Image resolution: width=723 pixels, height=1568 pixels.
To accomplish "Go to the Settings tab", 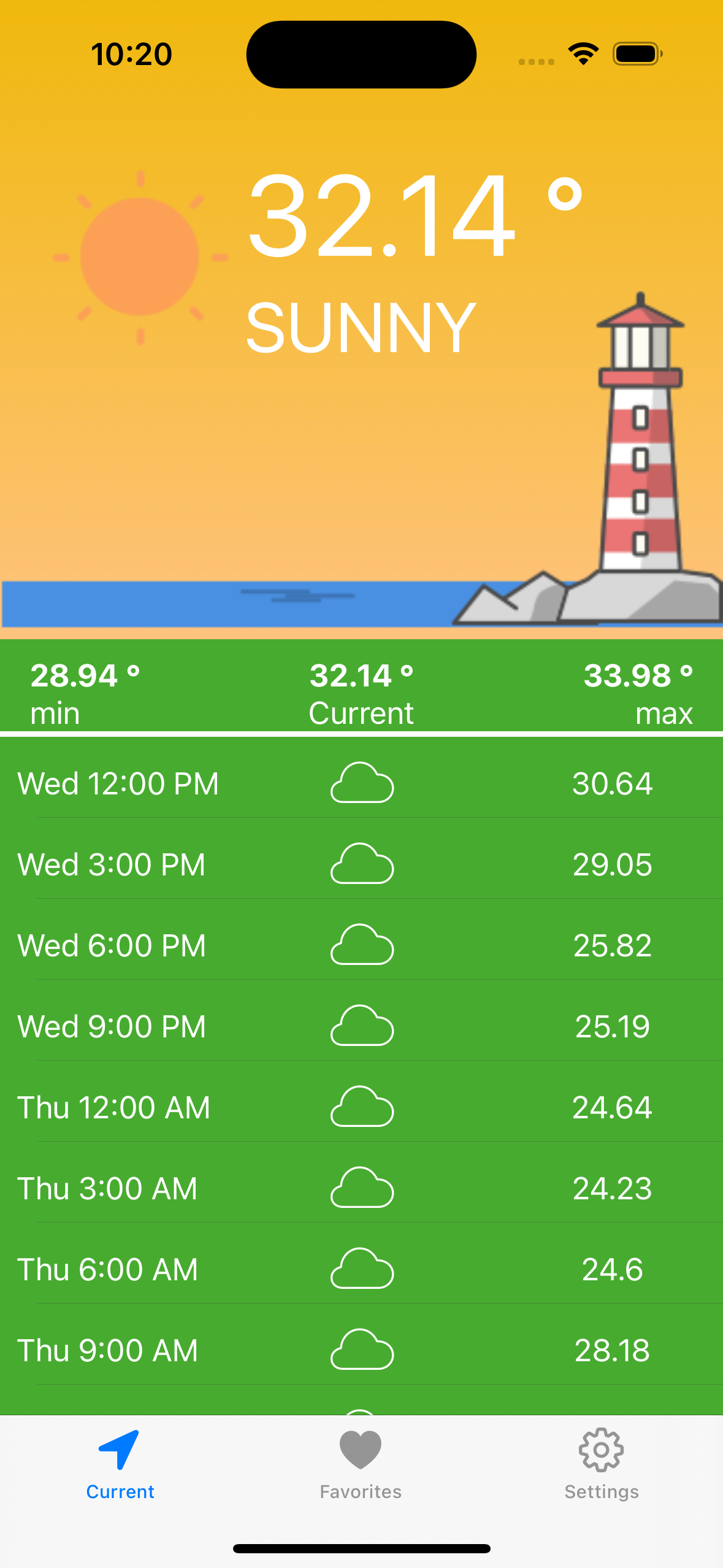I will (x=602, y=1464).
